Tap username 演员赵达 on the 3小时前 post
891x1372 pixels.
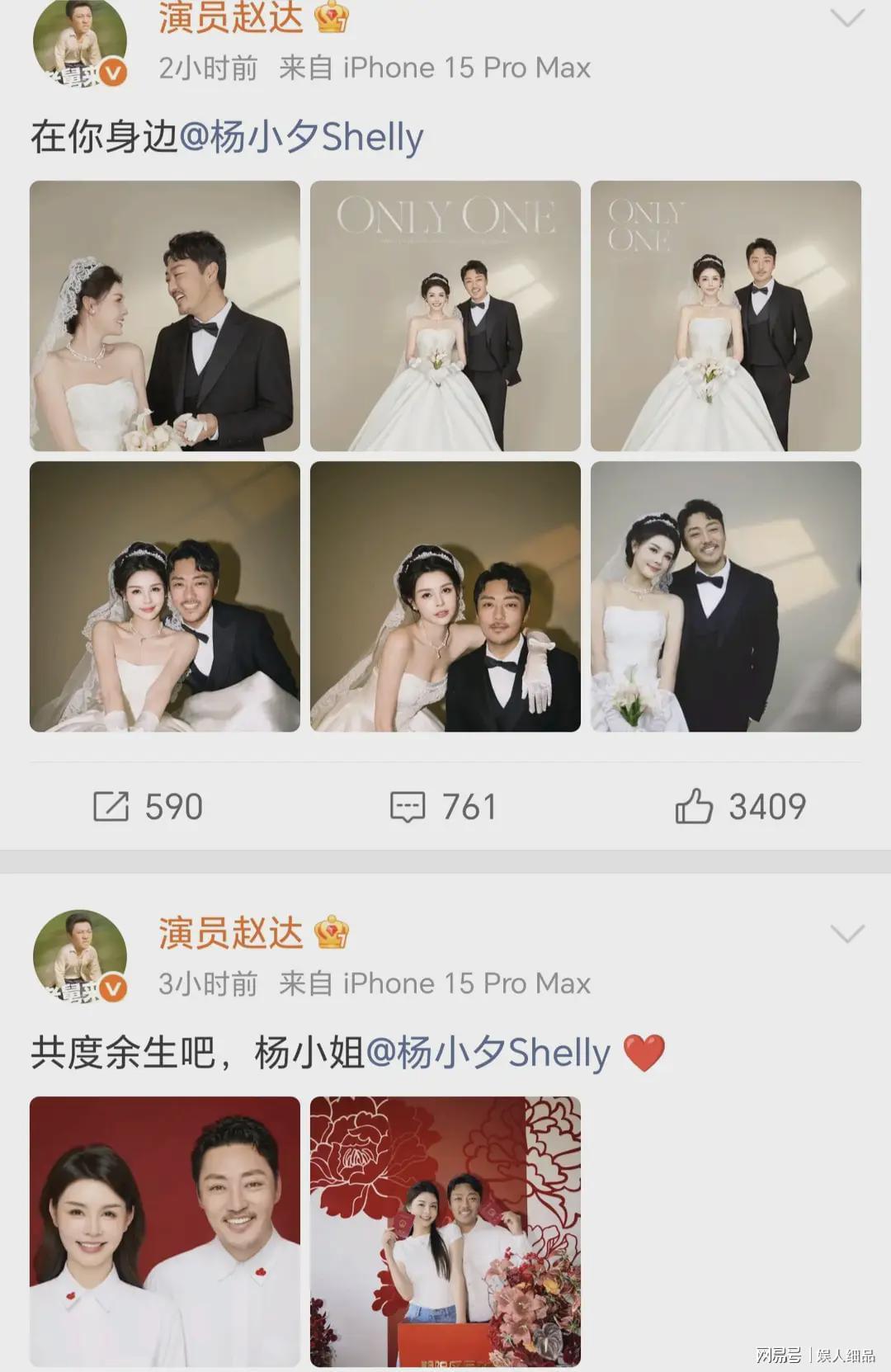(x=231, y=933)
